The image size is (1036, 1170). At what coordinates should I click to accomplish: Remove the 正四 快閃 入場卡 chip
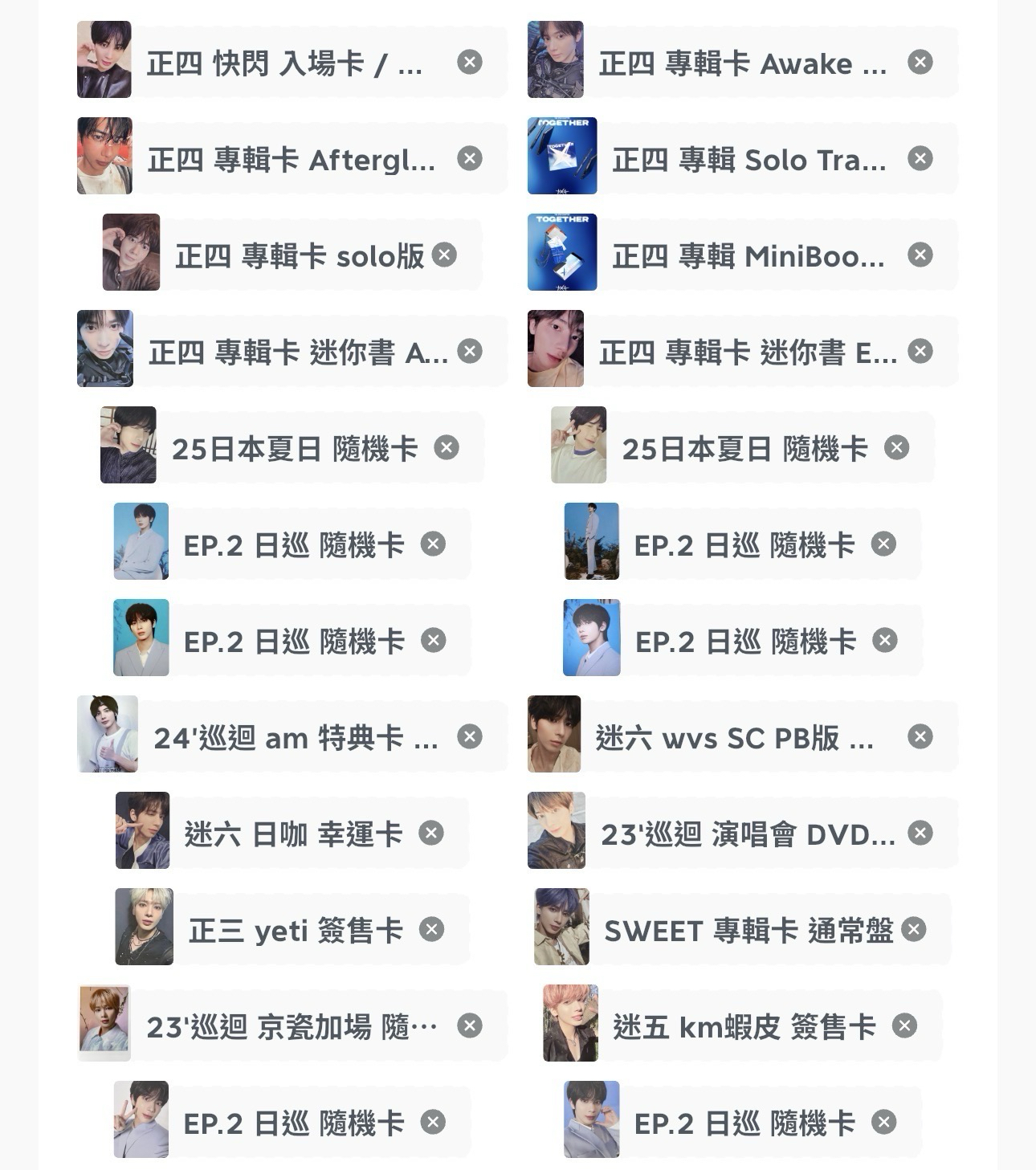point(470,62)
